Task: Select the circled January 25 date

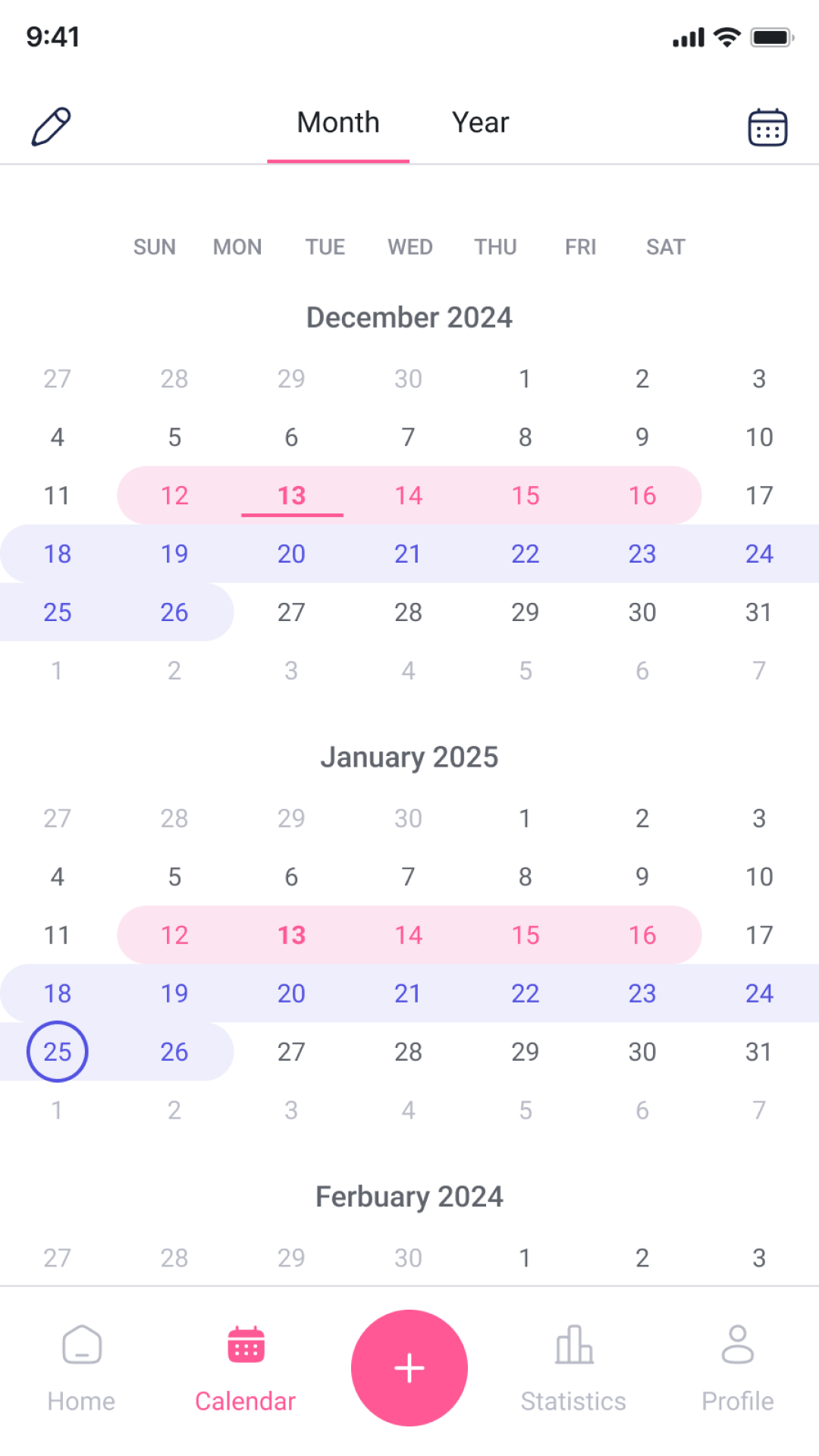Action: coord(57,1051)
